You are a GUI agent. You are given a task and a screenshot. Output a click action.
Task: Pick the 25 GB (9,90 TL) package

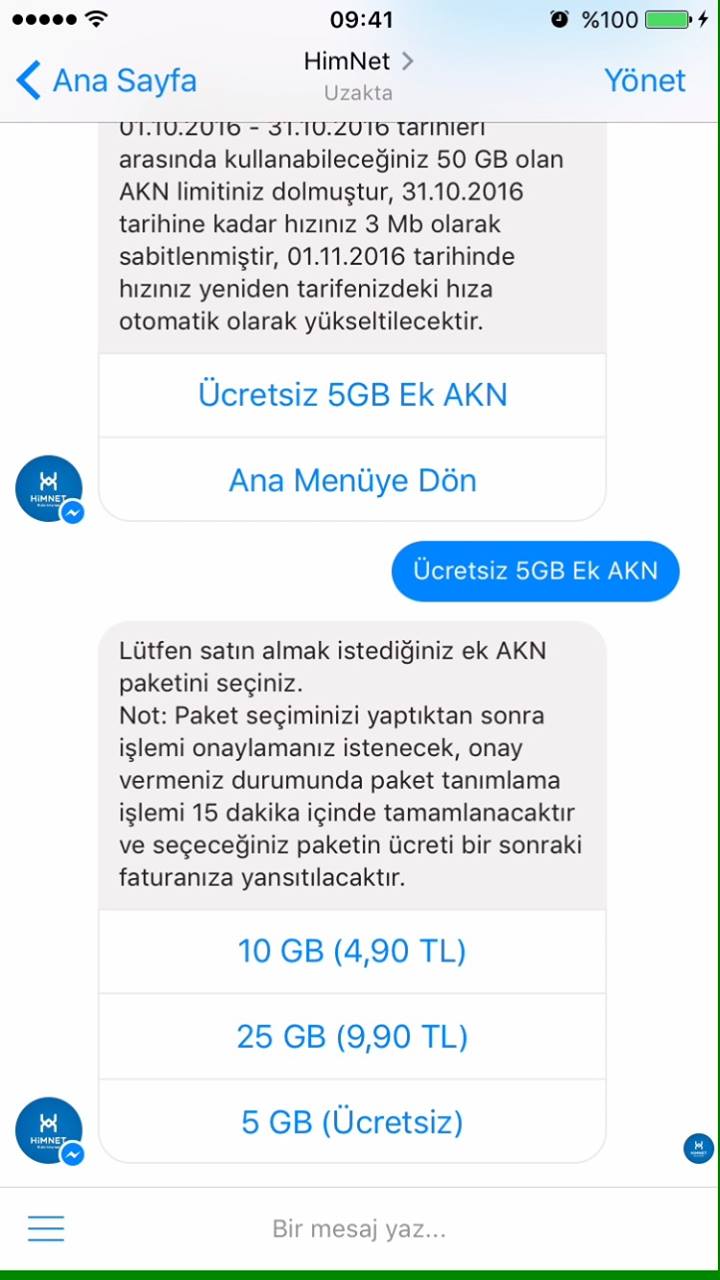point(352,1037)
